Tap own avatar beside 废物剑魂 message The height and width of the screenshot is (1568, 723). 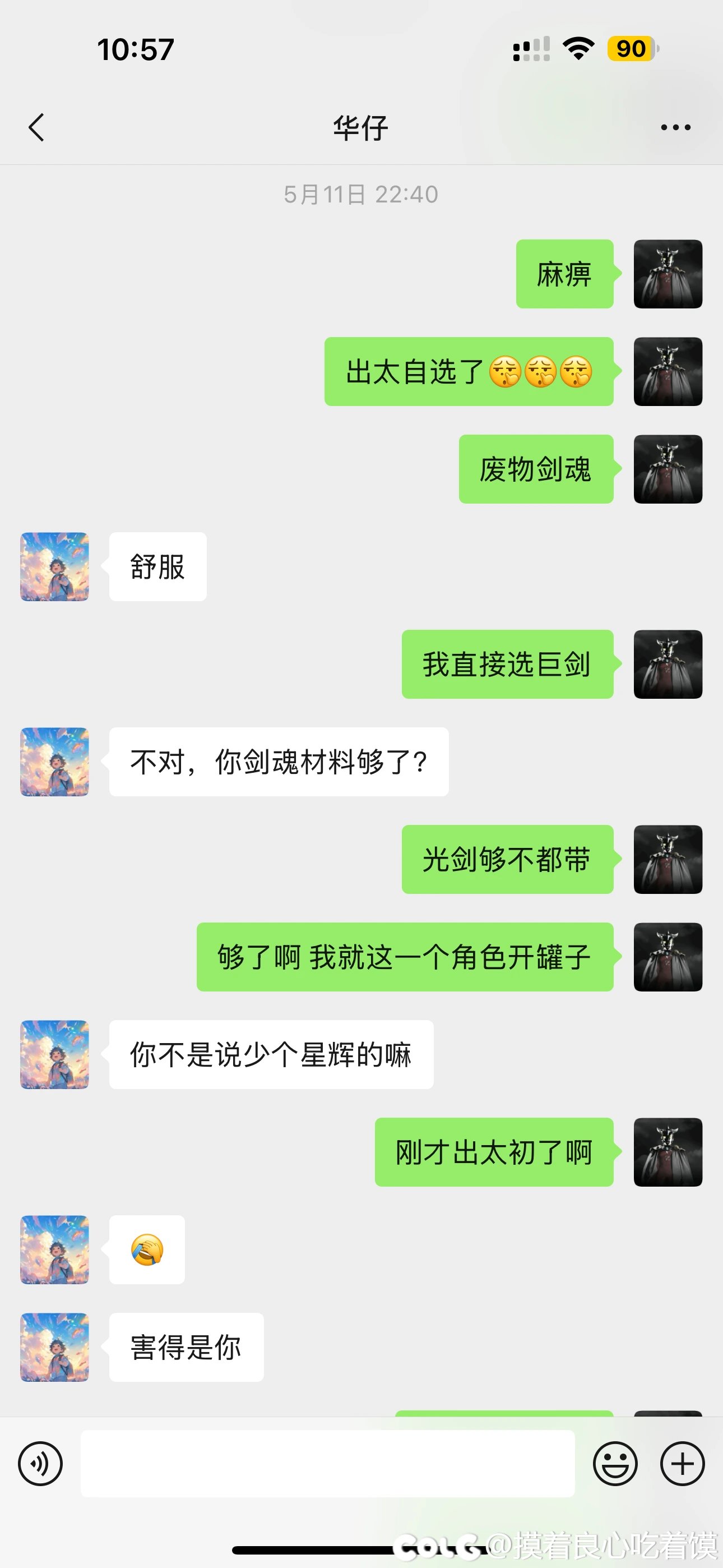click(668, 469)
